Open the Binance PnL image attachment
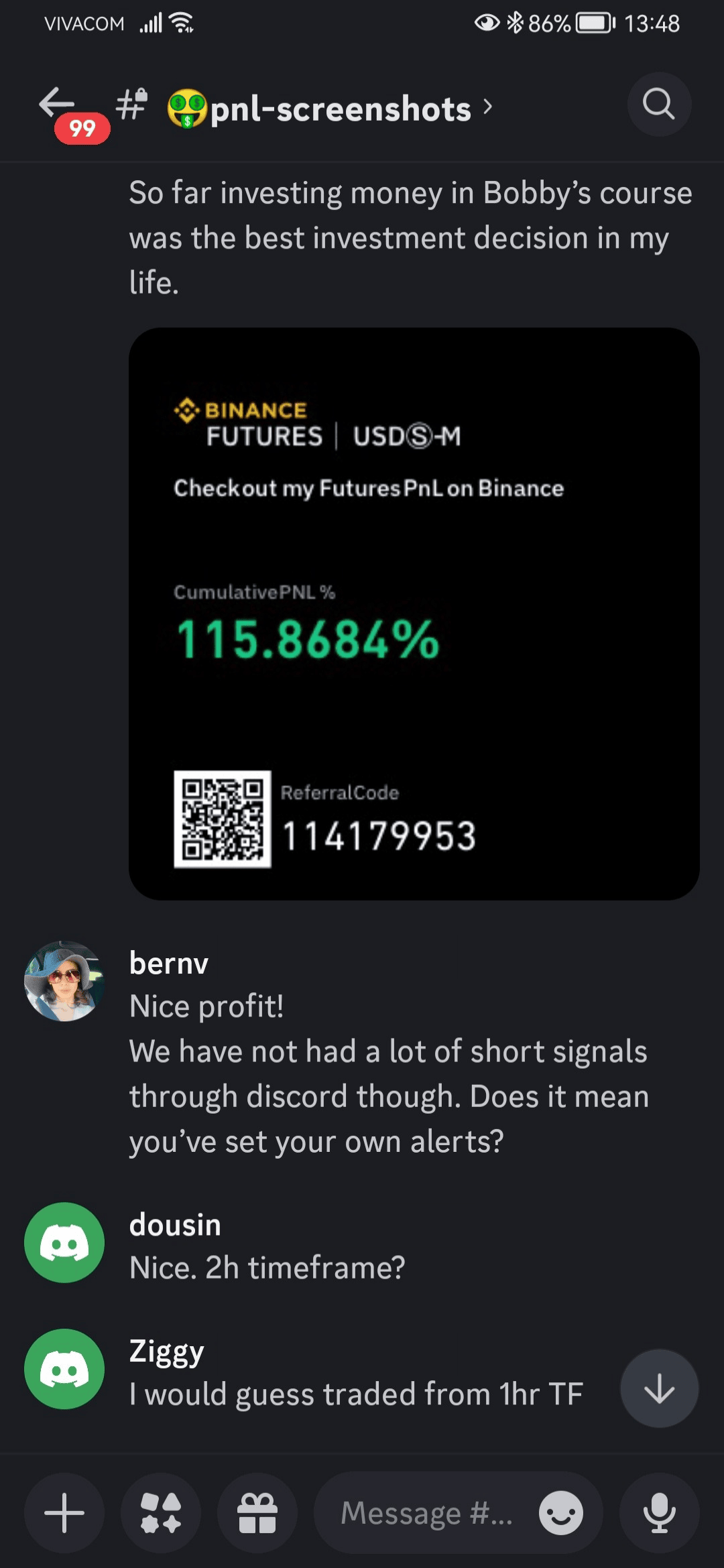Image resolution: width=724 pixels, height=1568 pixels. (414, 613)
